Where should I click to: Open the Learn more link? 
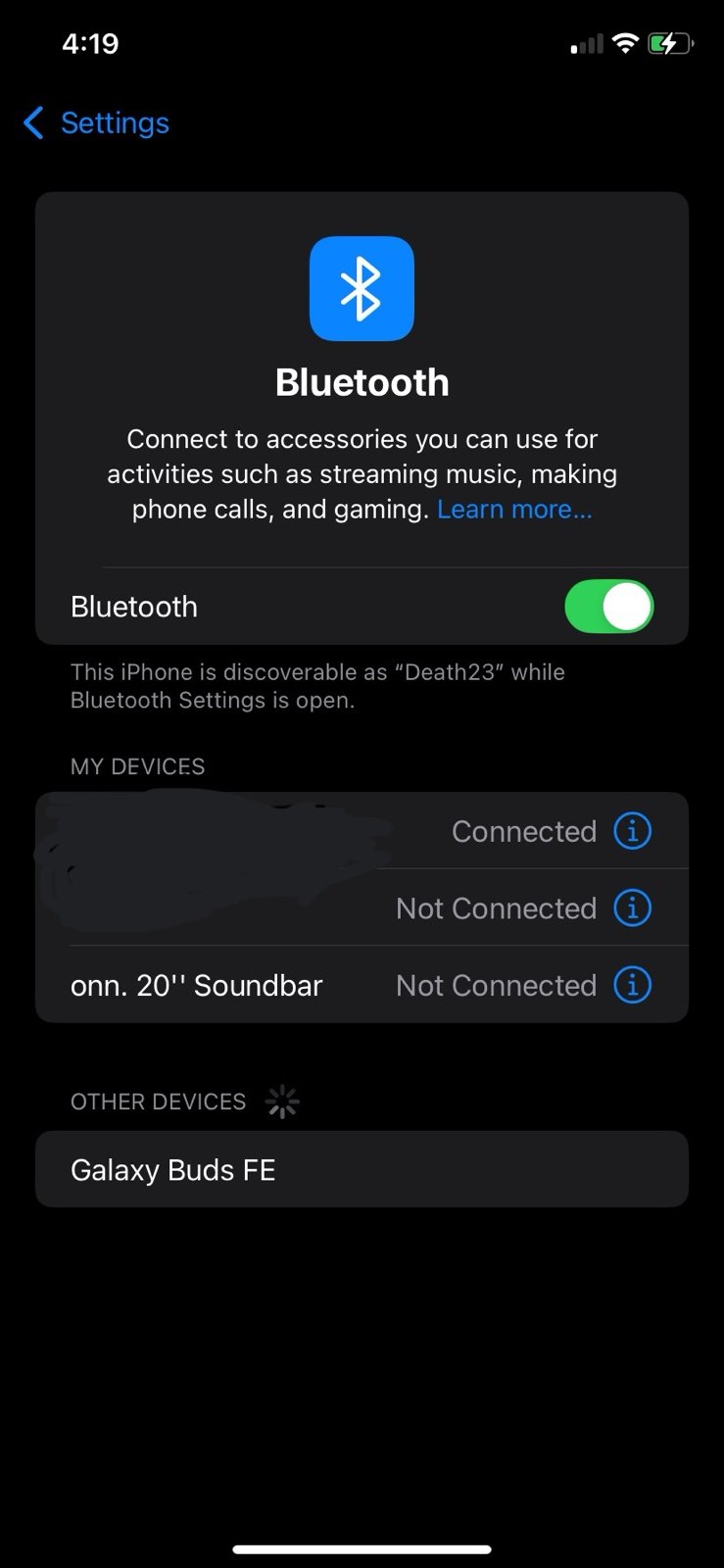pyautogui.click(x=514, y=510)
